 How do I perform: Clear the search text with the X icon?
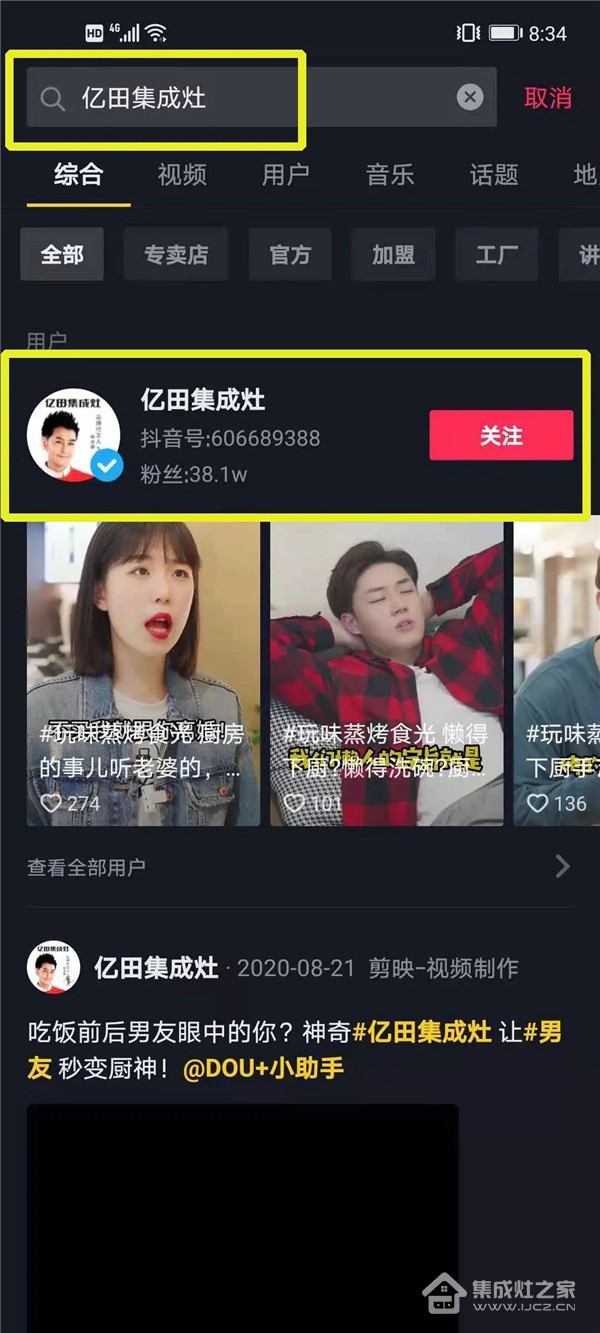click(470, 97)
